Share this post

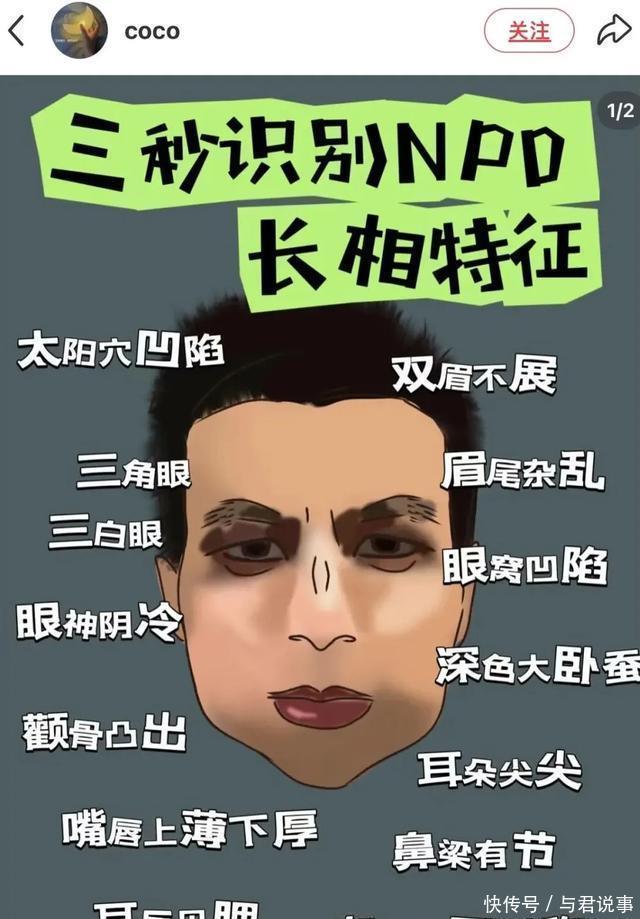point(613,31)
